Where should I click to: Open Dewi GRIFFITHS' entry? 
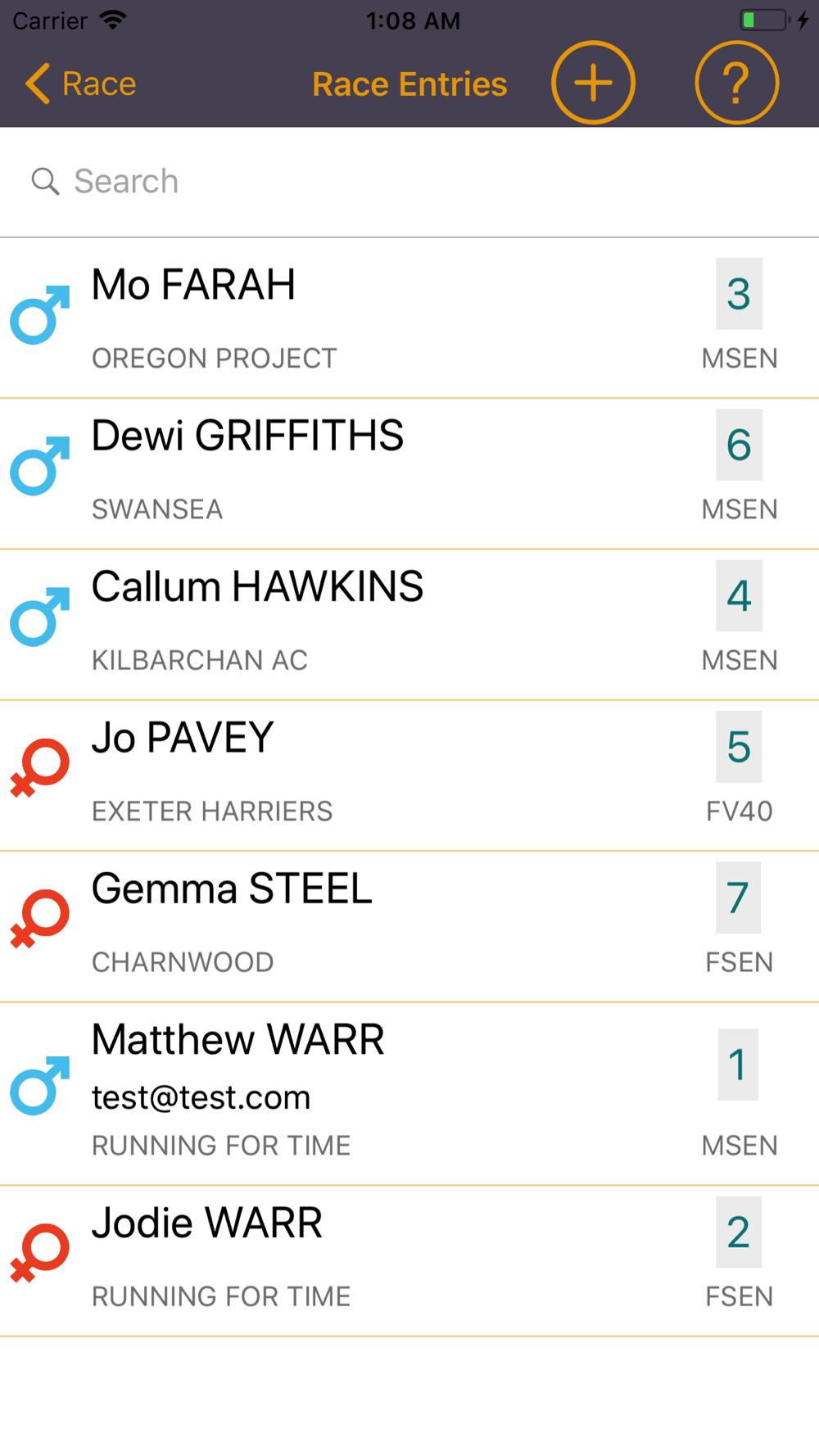(409, 474)
